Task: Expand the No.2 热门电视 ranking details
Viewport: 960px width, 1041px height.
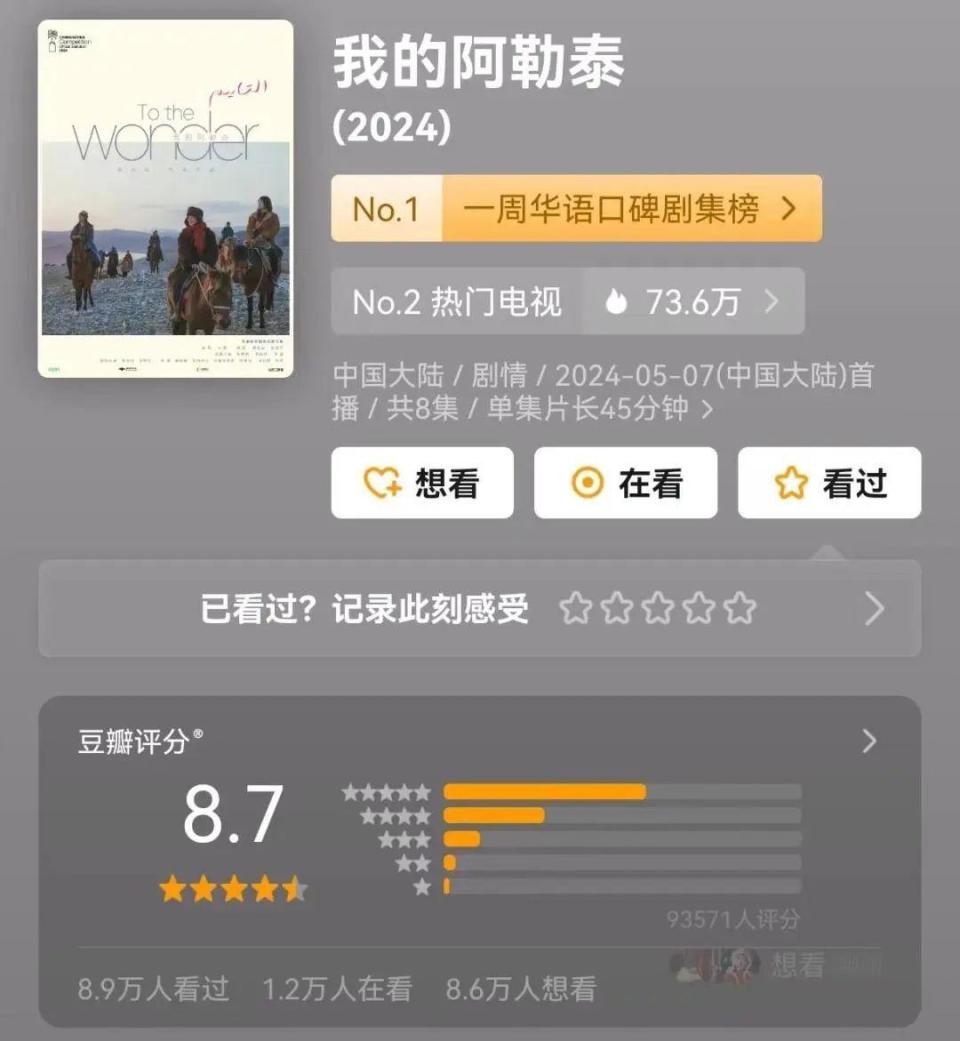Action: tap(770, 302)
